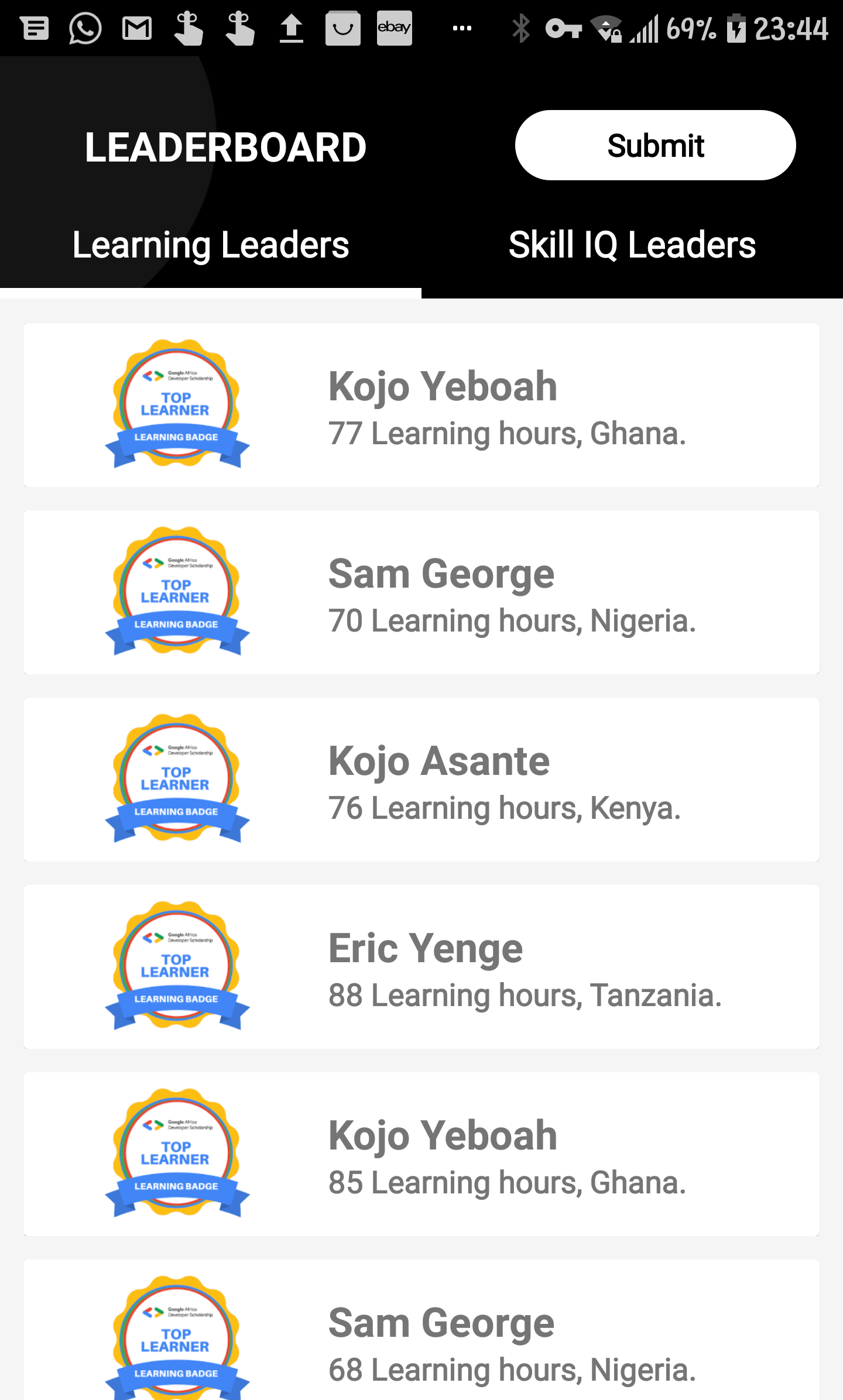Open the Gmail notification icon
The width and height of the screenshot is (843, 1400).
(136, 28)
